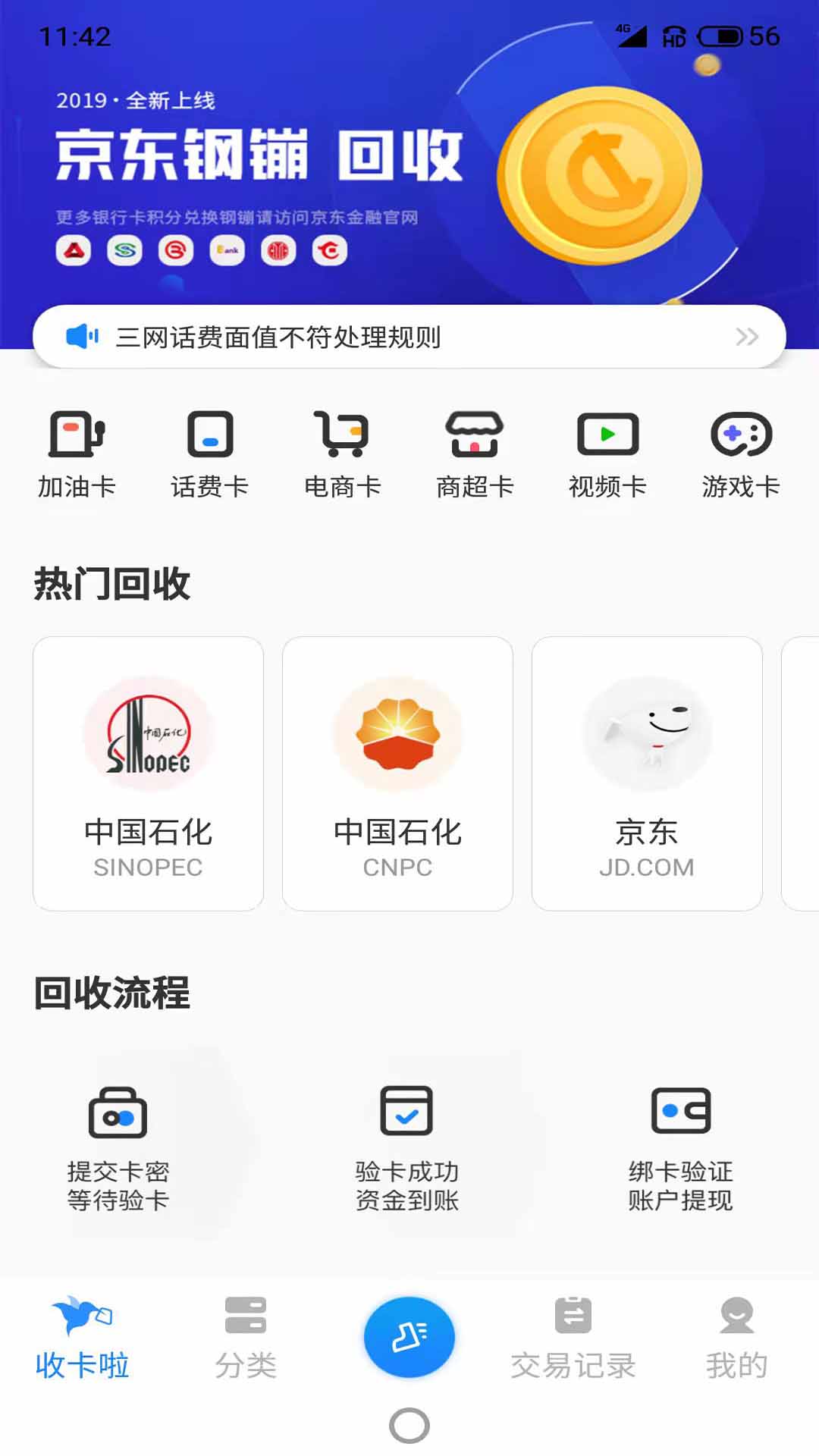Viewport: 819px width, 1456px height.
Task: Switch to the 分类 tab
Action: click(x=246, y=1338)
